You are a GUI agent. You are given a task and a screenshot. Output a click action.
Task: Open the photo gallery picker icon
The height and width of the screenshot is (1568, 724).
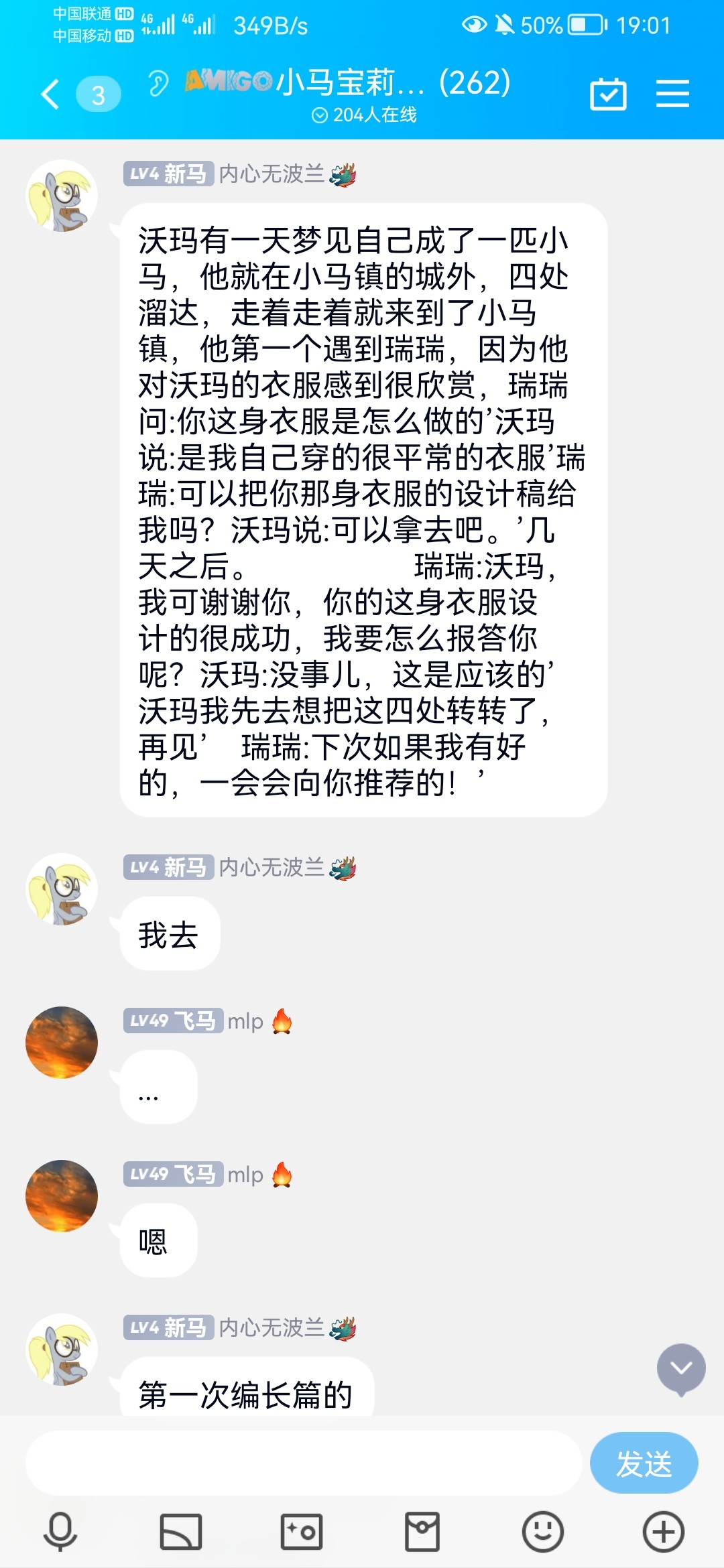point(302,1531)
